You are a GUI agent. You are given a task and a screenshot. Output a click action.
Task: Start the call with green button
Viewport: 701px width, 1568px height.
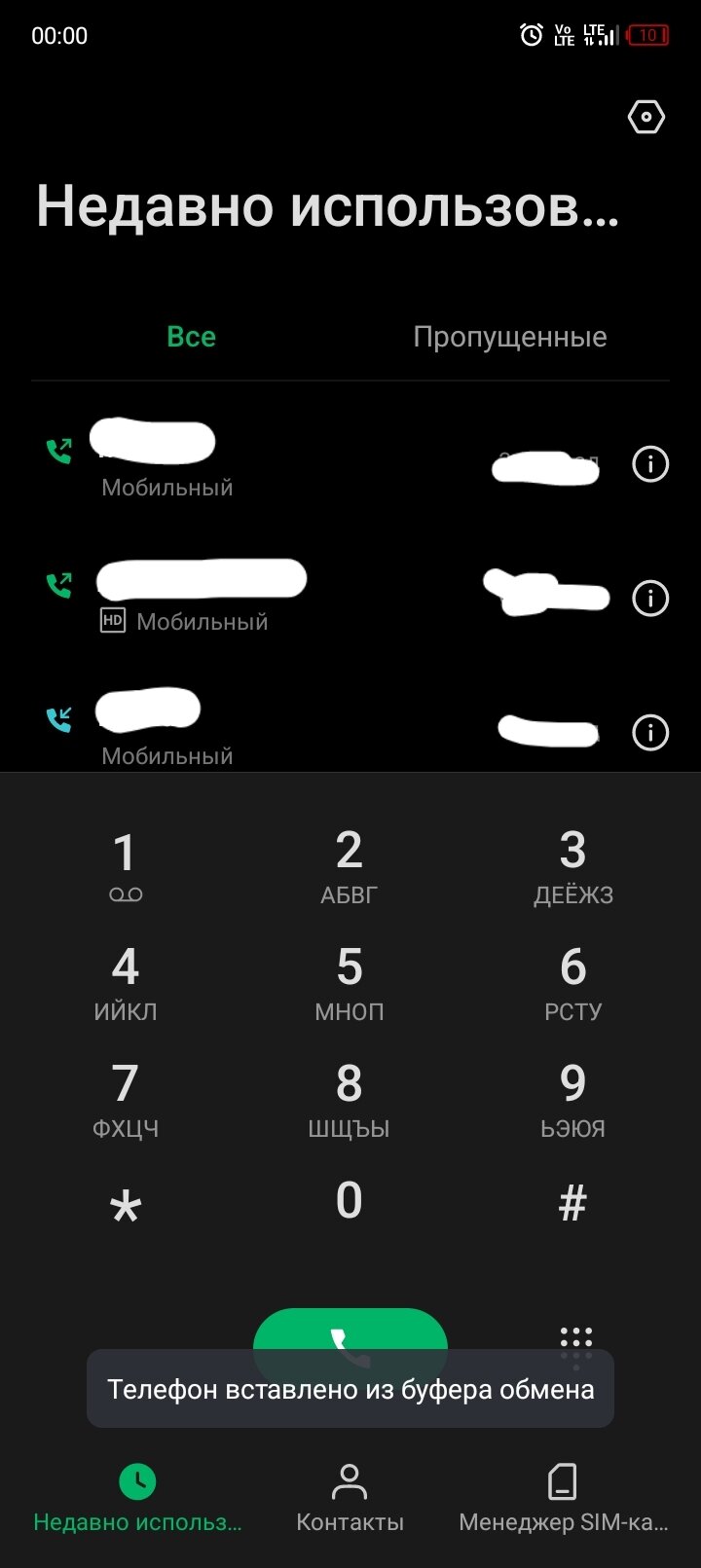tap(350, 1331)
